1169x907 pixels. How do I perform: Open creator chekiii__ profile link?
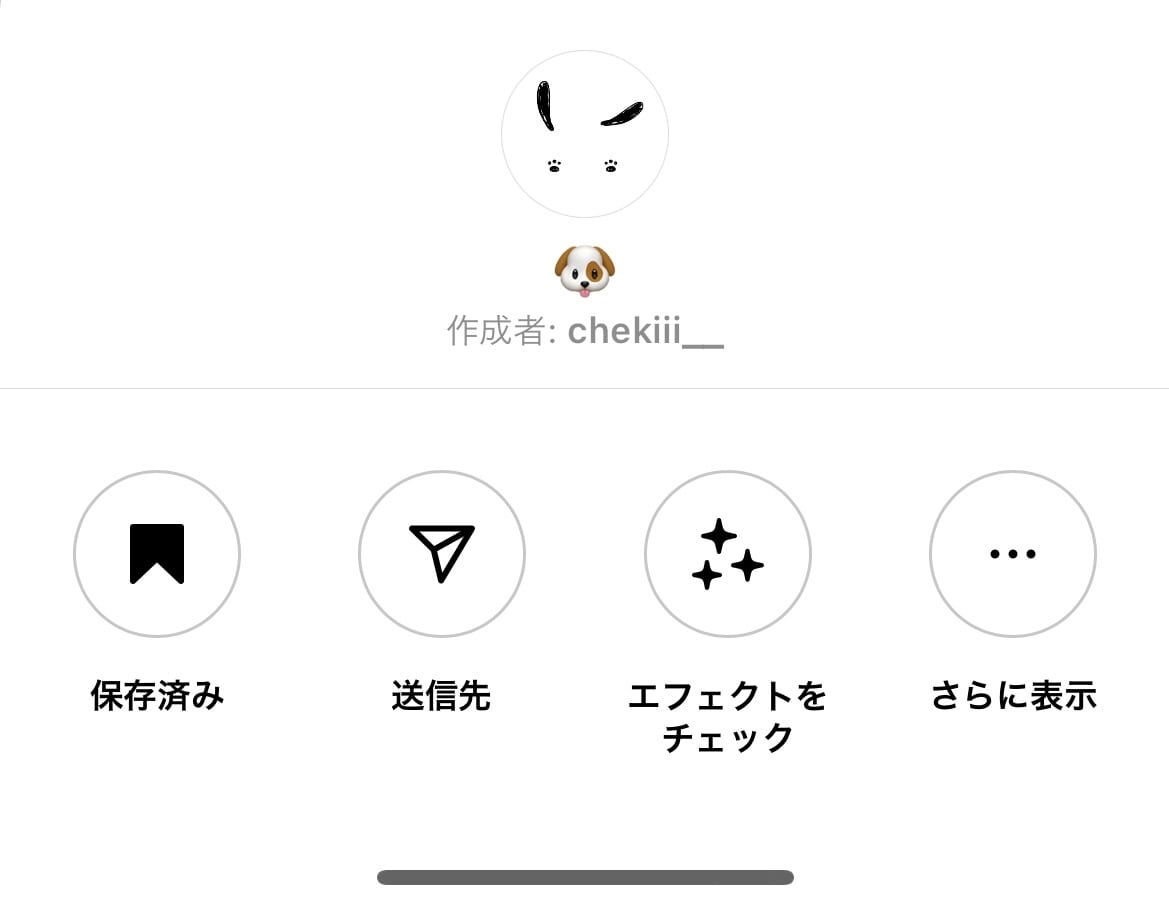[x=645, y=331]
